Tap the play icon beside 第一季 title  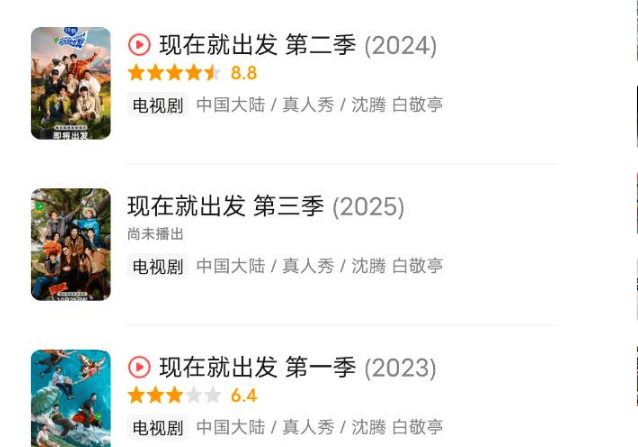(x=139, y=368)
